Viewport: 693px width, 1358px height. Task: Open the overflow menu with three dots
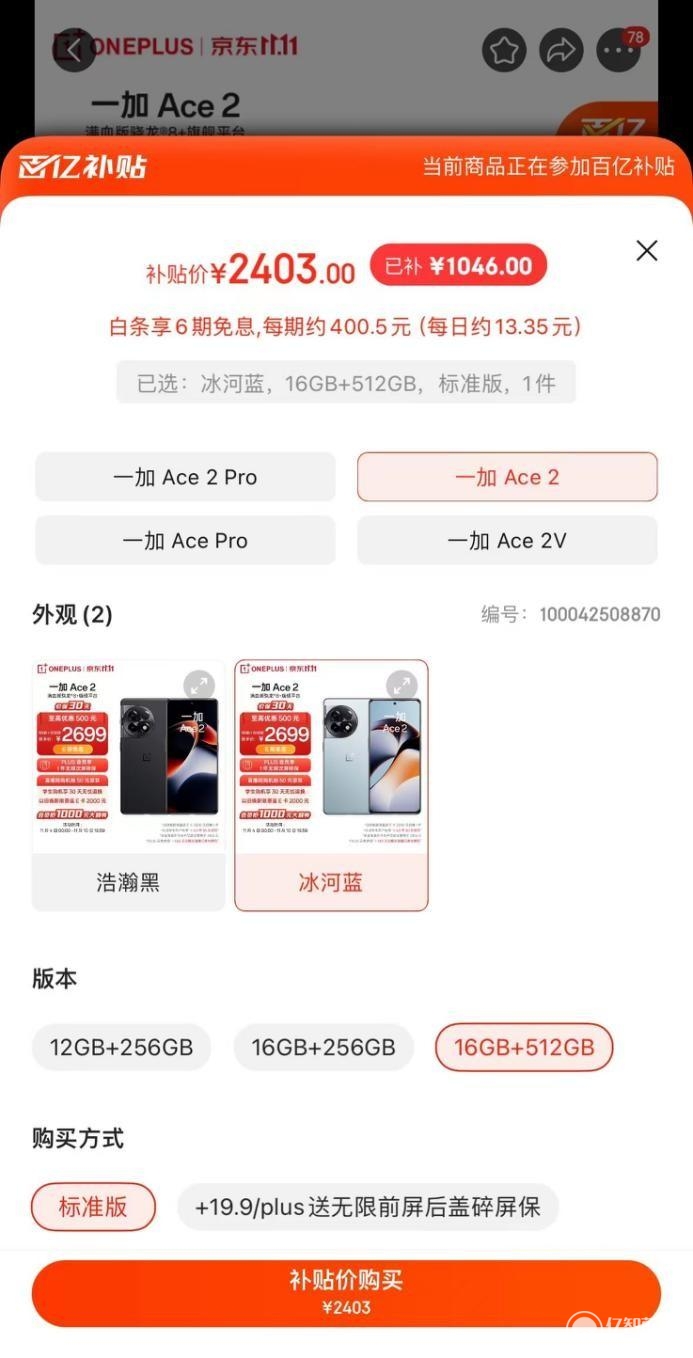click(618, 50)
